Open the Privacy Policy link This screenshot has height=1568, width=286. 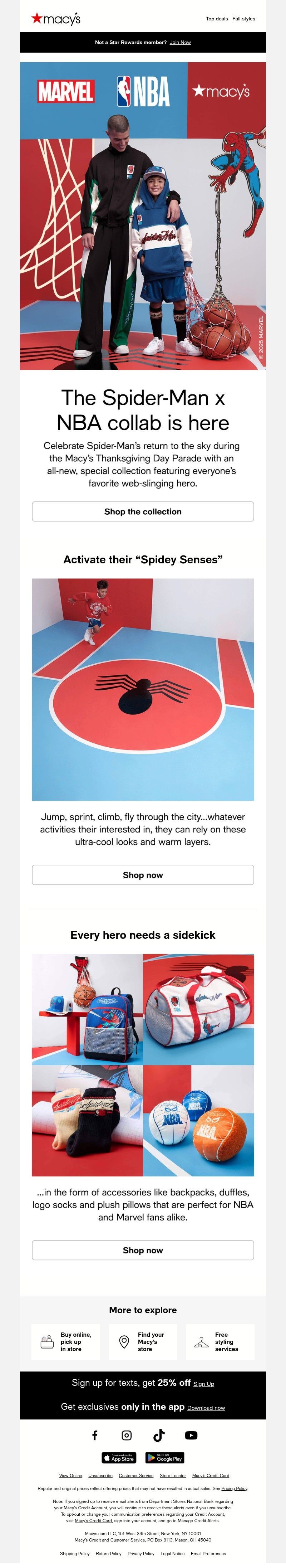[x=141, y=1553]
